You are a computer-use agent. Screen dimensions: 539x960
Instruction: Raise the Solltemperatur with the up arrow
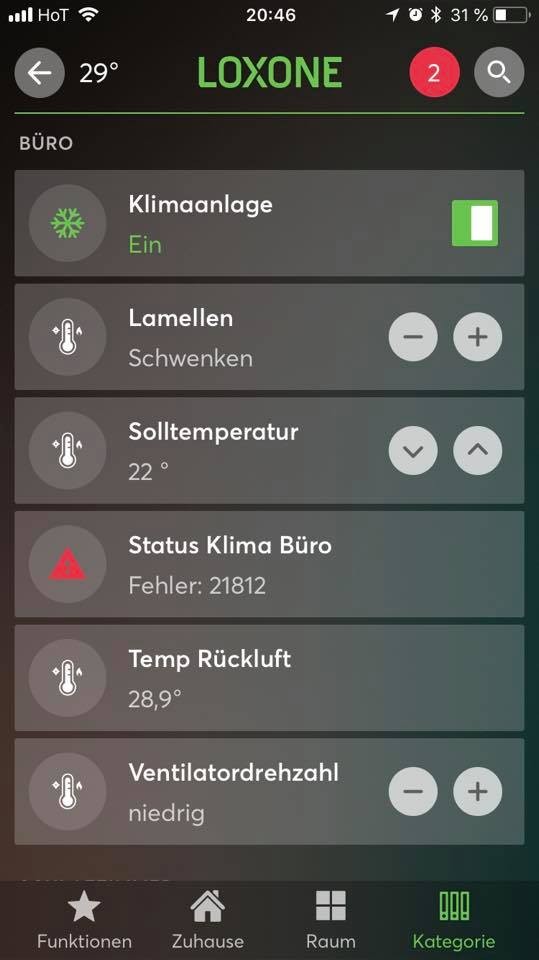tap(478, 451)
